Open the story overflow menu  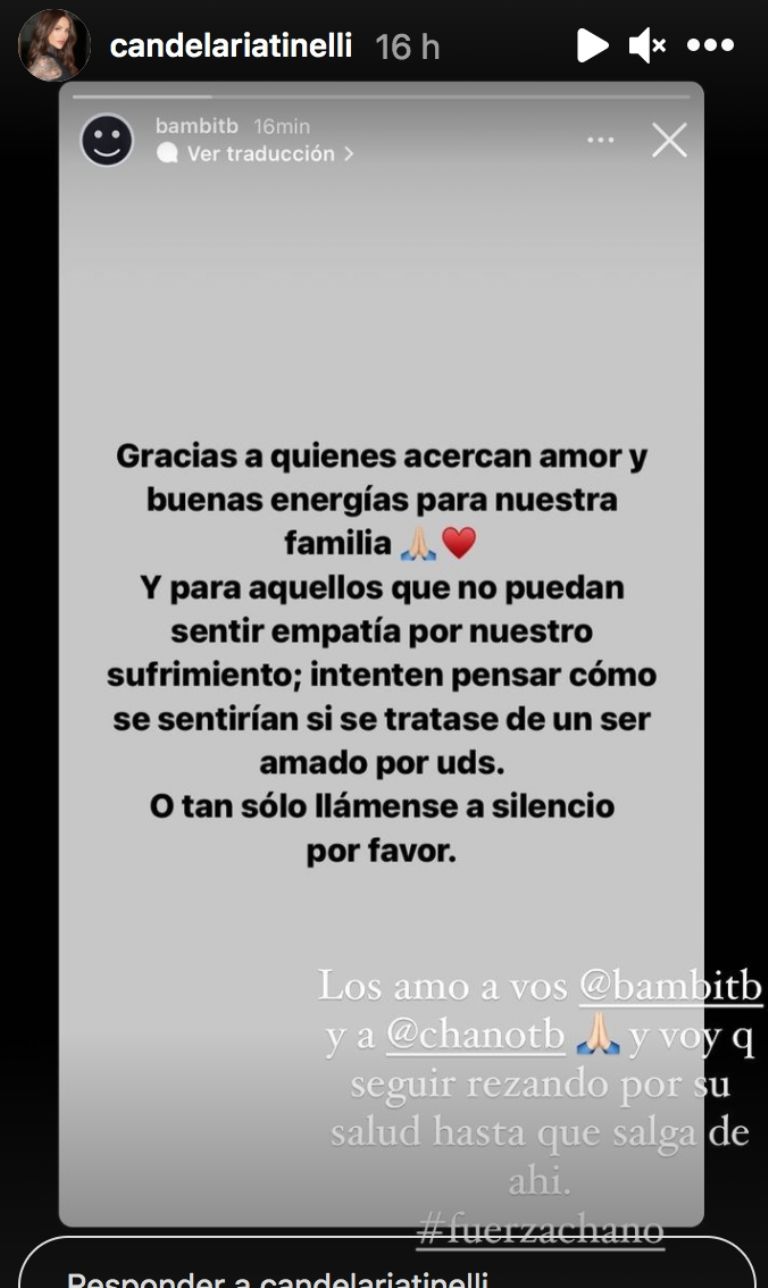click(x=711, y=45)
